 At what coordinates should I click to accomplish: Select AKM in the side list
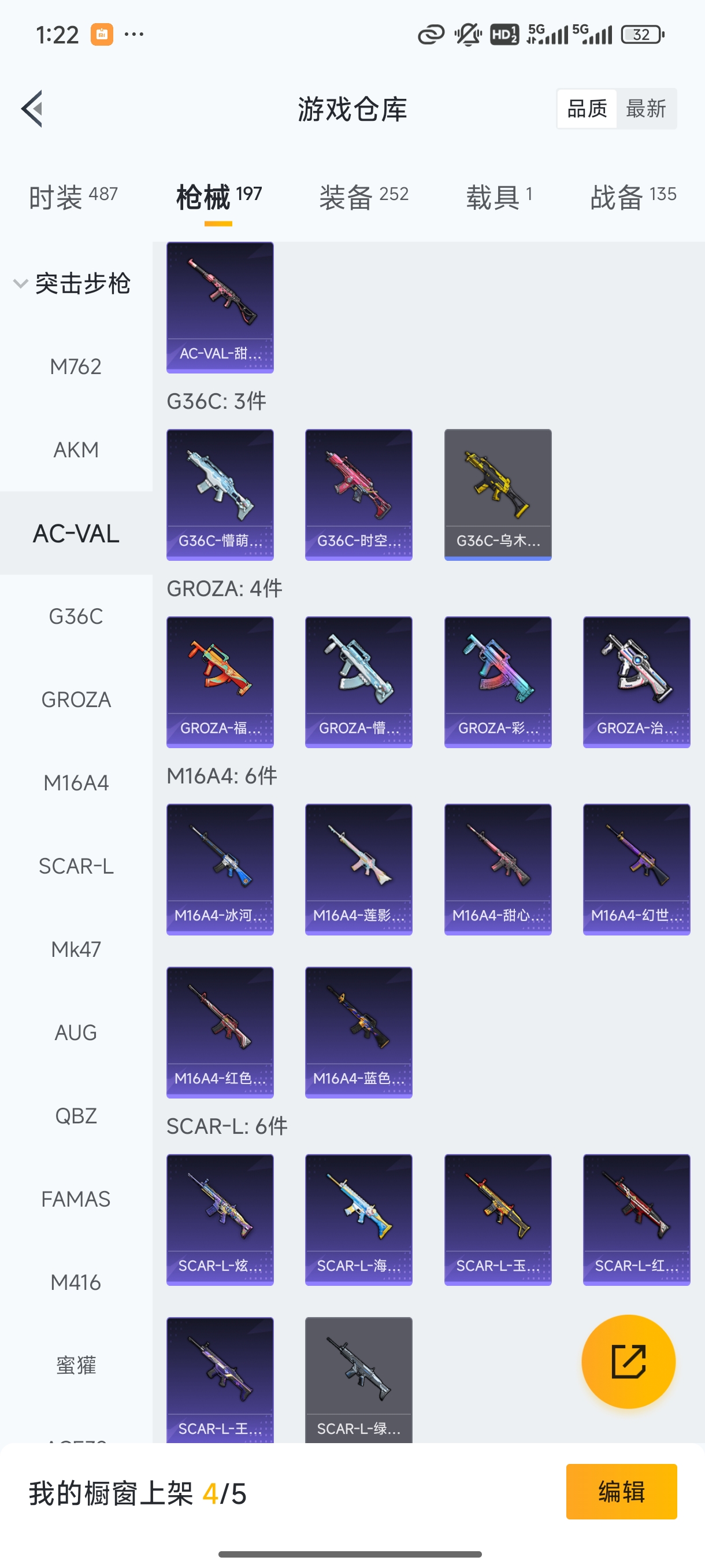pyautogui.click(x=76, y=450)
